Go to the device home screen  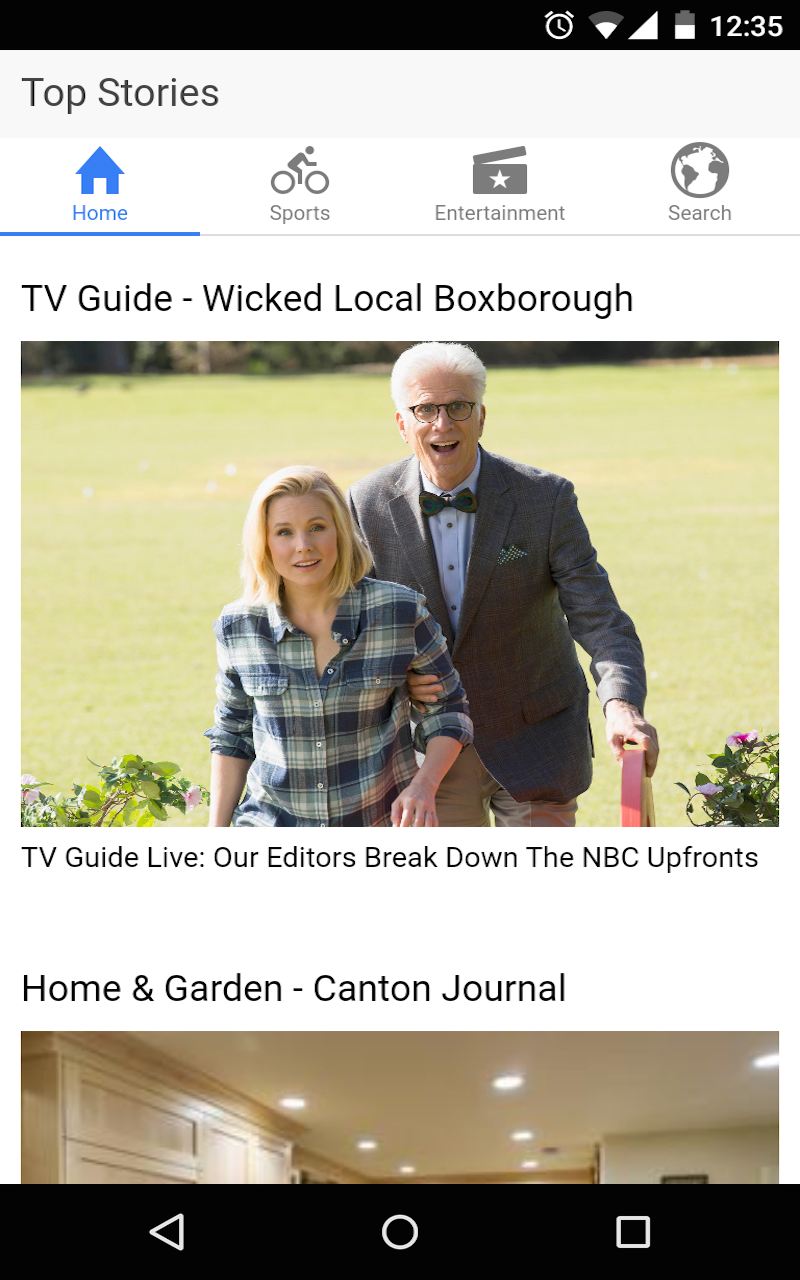[400, 1232]
